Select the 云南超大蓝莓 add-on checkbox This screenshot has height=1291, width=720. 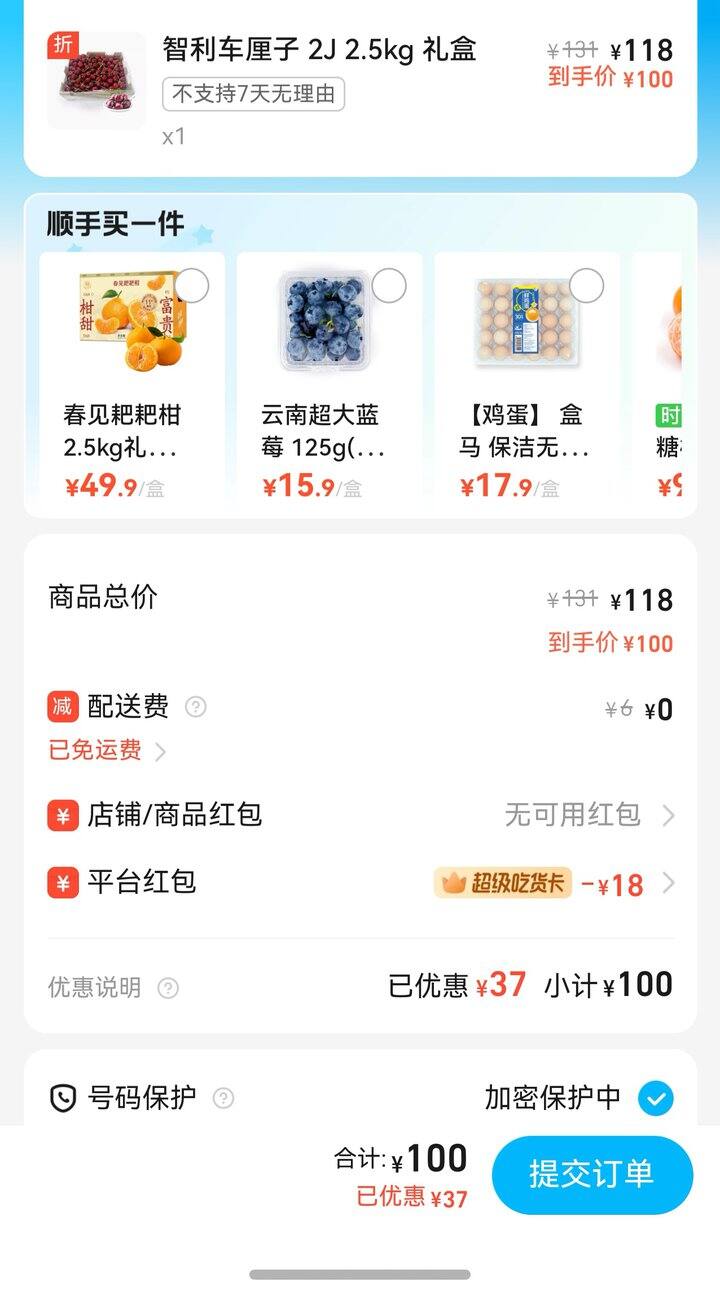point(389,285)
